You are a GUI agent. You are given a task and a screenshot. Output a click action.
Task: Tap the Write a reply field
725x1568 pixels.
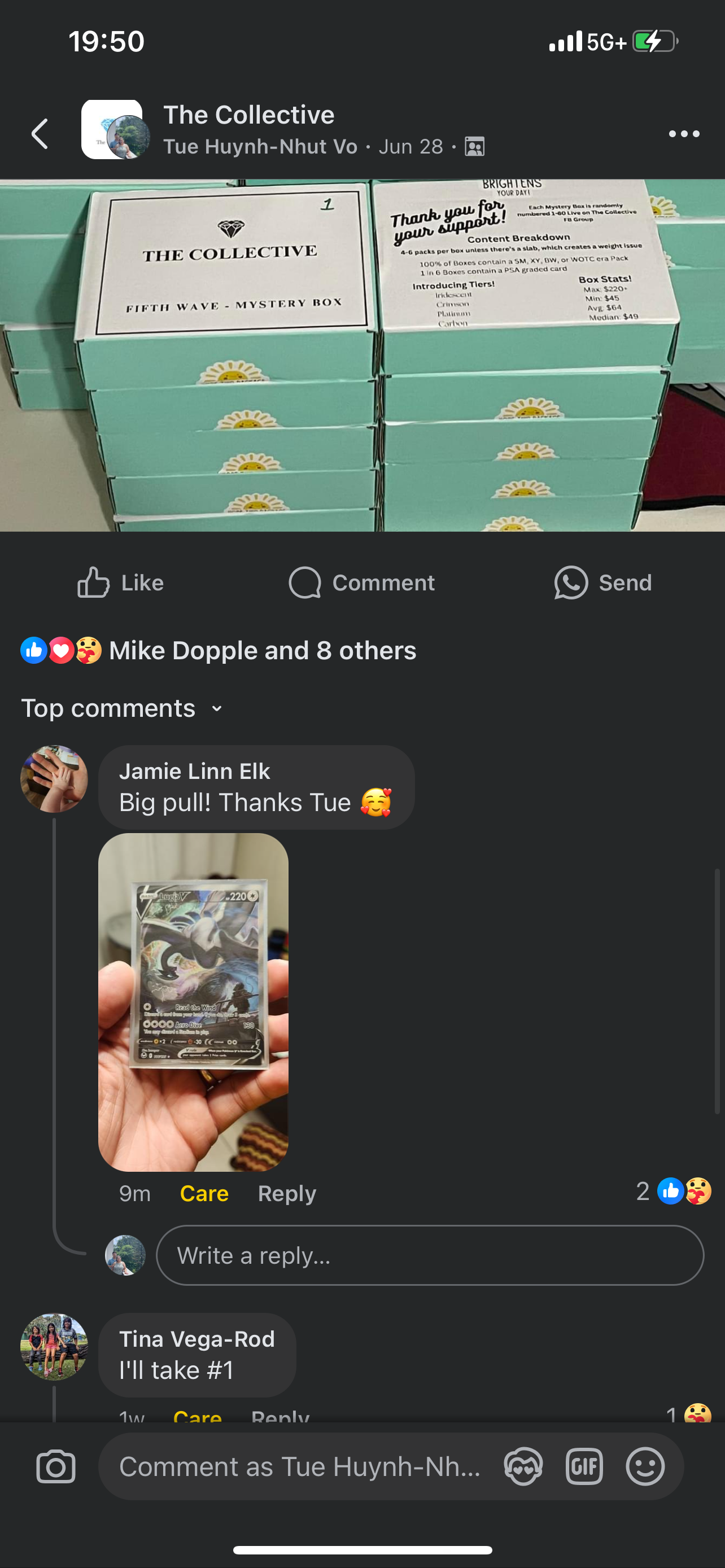pos(430,1256)
